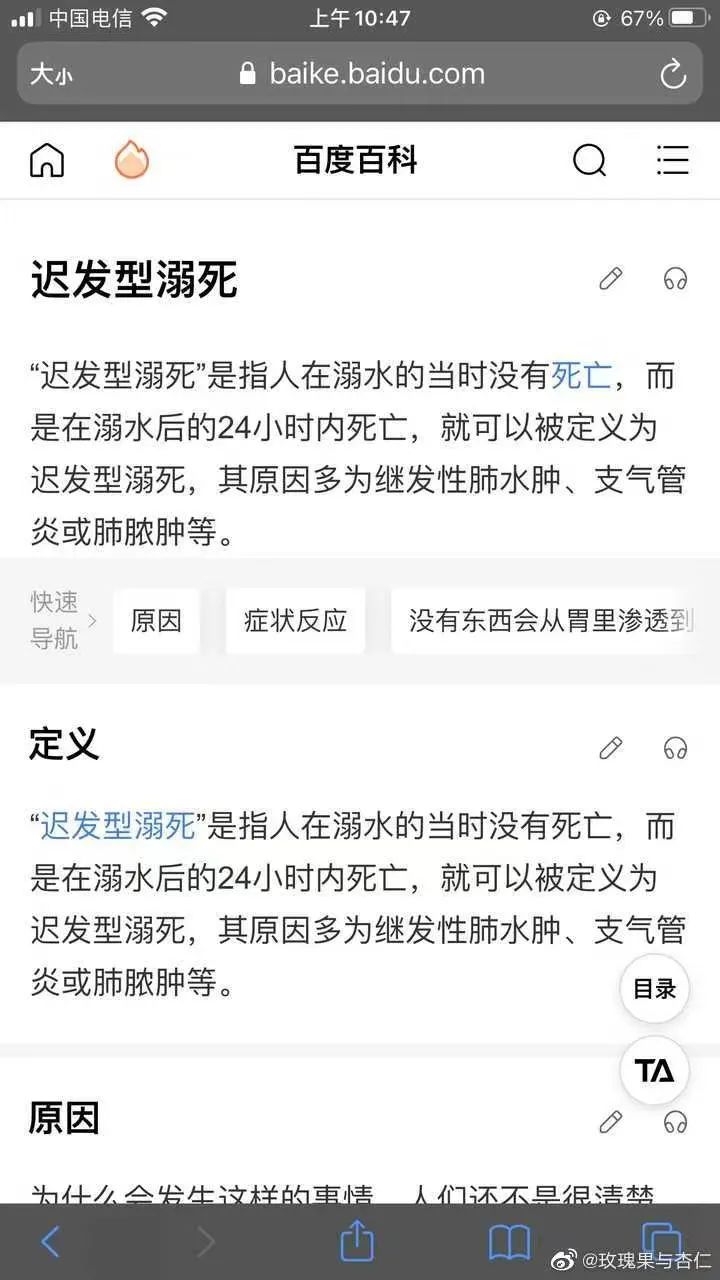720x1280 pixels.
Task: Tap the Baidu Baike home icon
Action: pyautogui.click(x=47, y=160)
